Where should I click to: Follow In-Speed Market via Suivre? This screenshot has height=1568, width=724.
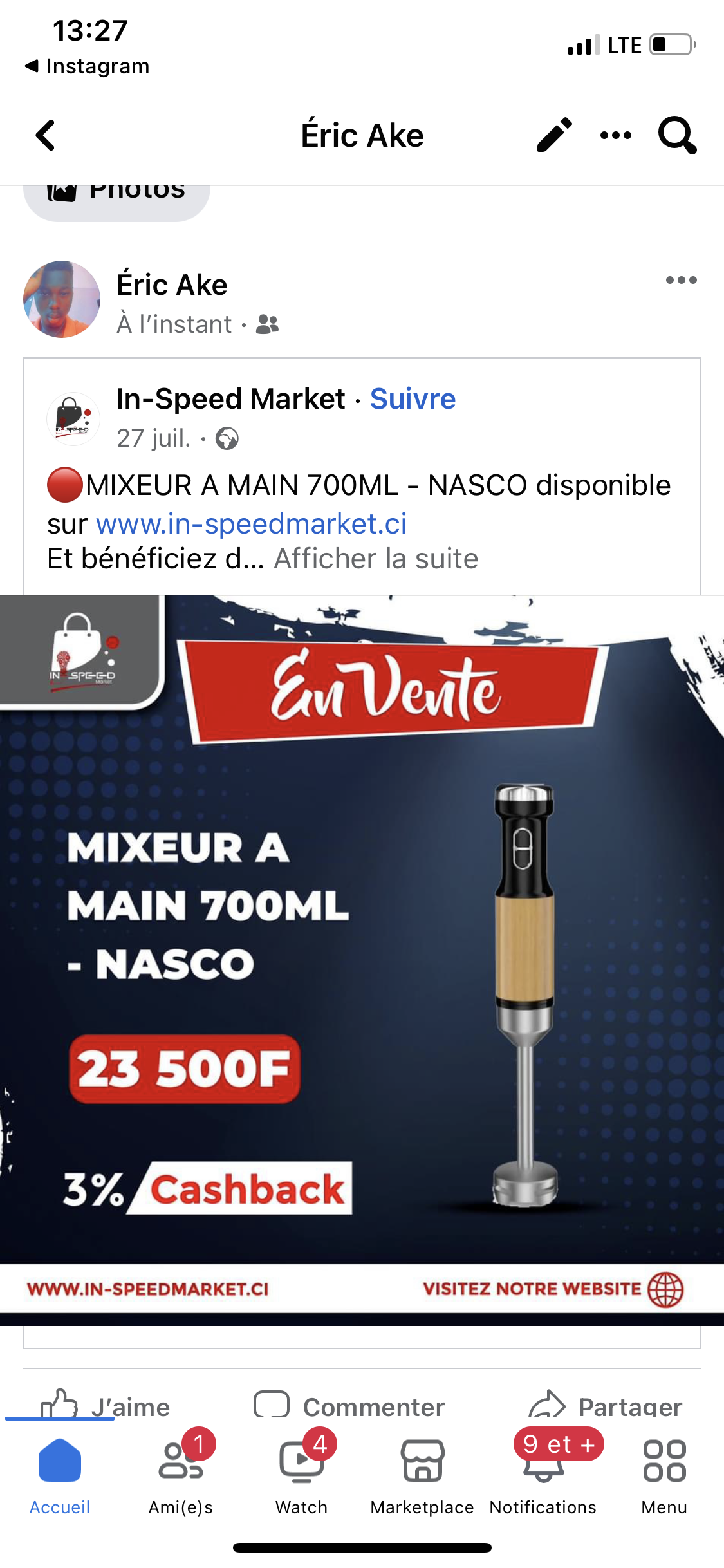pyautogui.click(x=413, y=399)
